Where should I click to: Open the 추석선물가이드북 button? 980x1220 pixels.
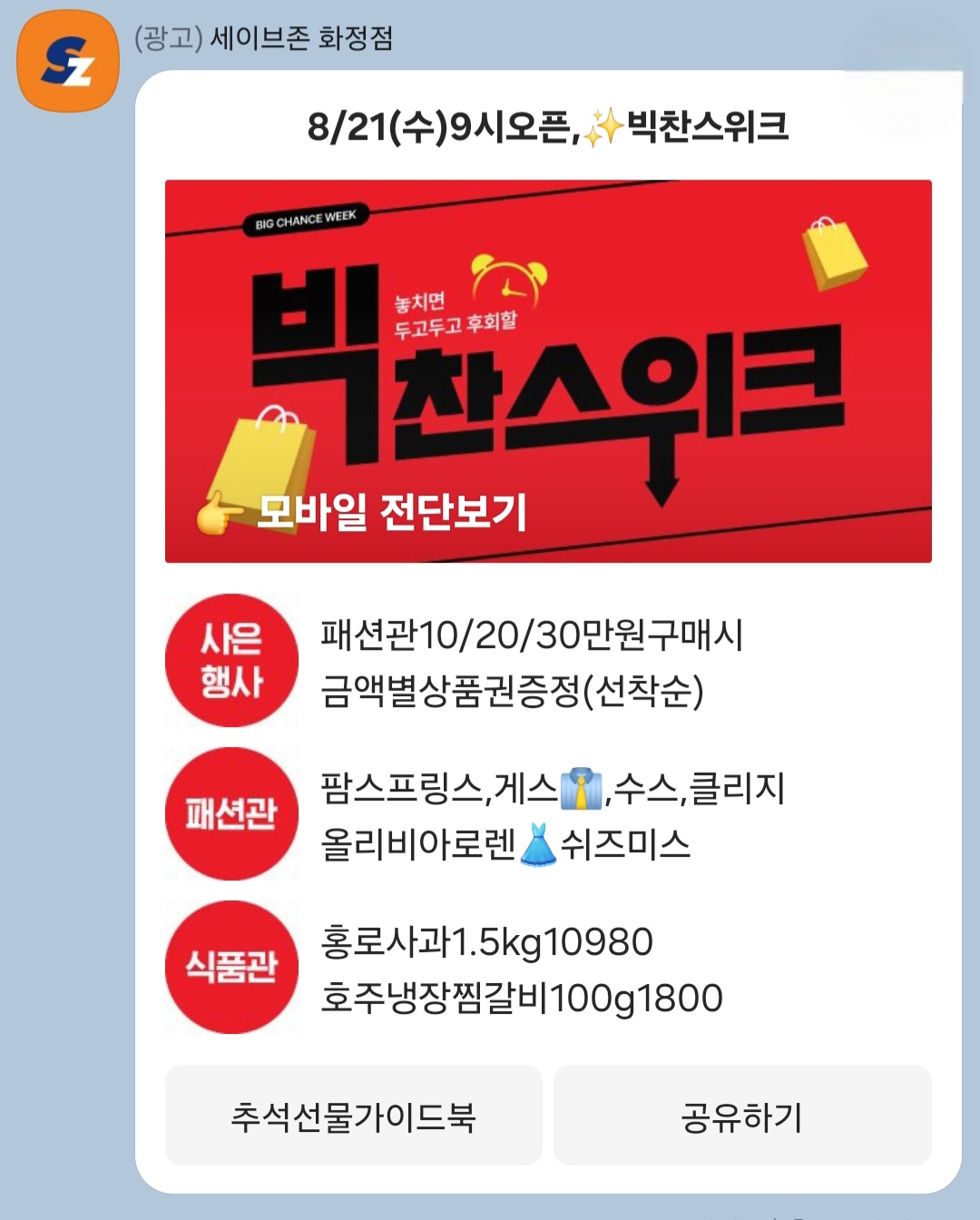click(x=353, y=1116)
